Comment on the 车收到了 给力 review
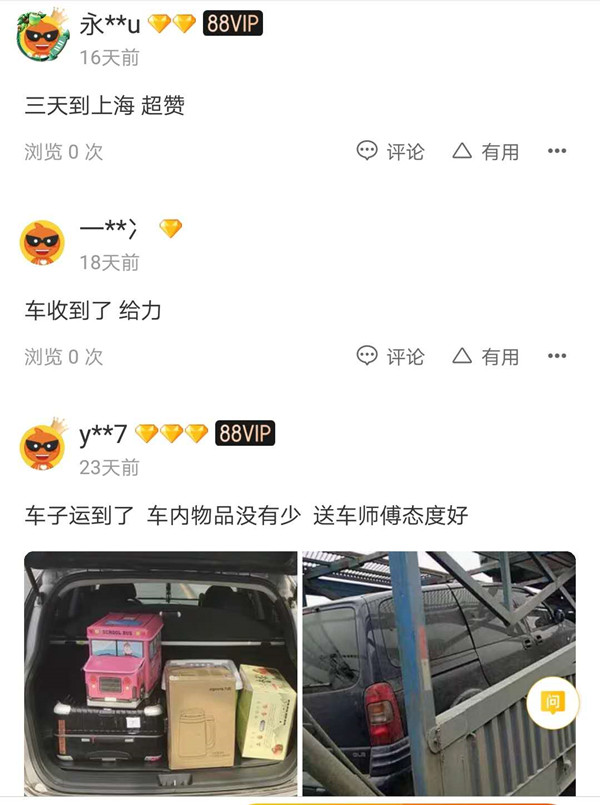 391,356
